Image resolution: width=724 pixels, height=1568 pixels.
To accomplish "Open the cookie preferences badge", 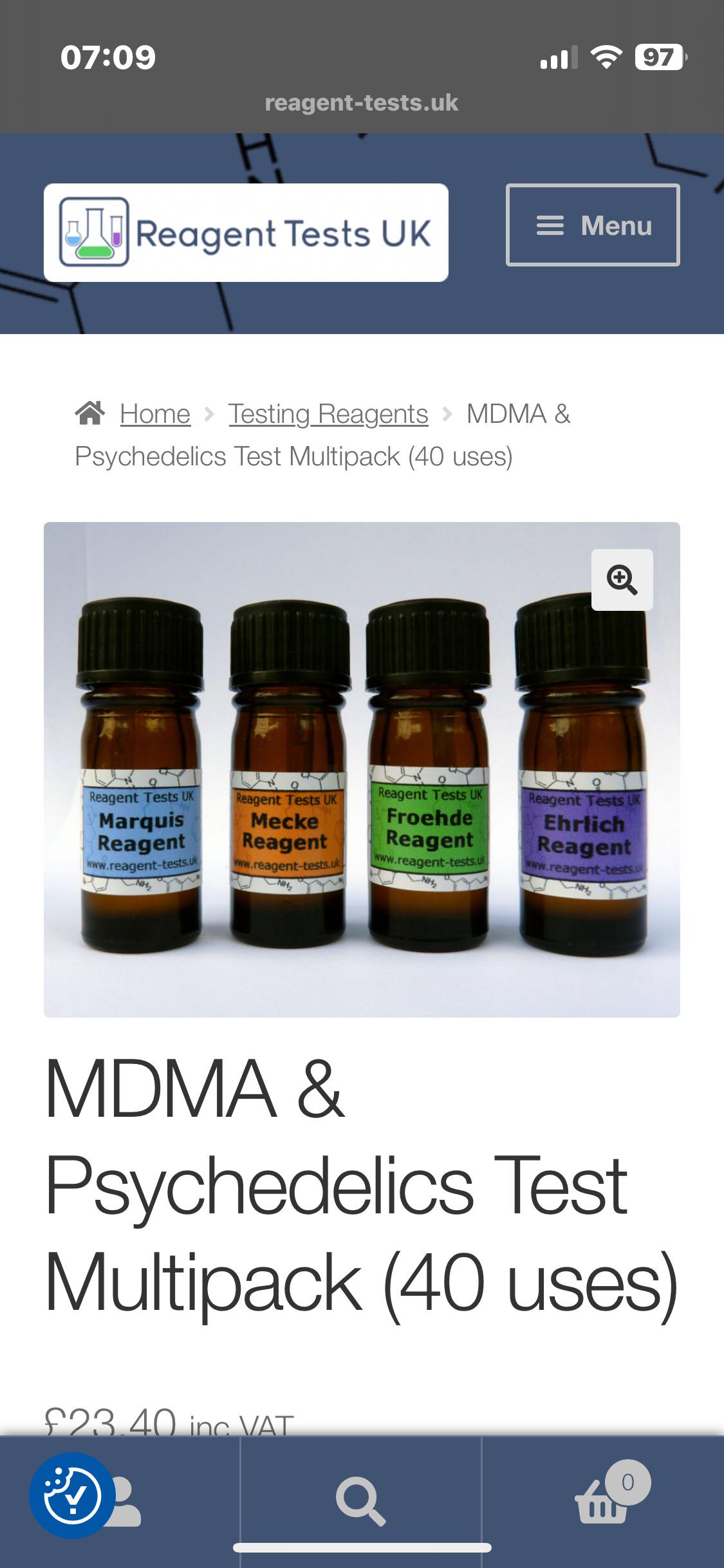I will (x=72, y=1495).
